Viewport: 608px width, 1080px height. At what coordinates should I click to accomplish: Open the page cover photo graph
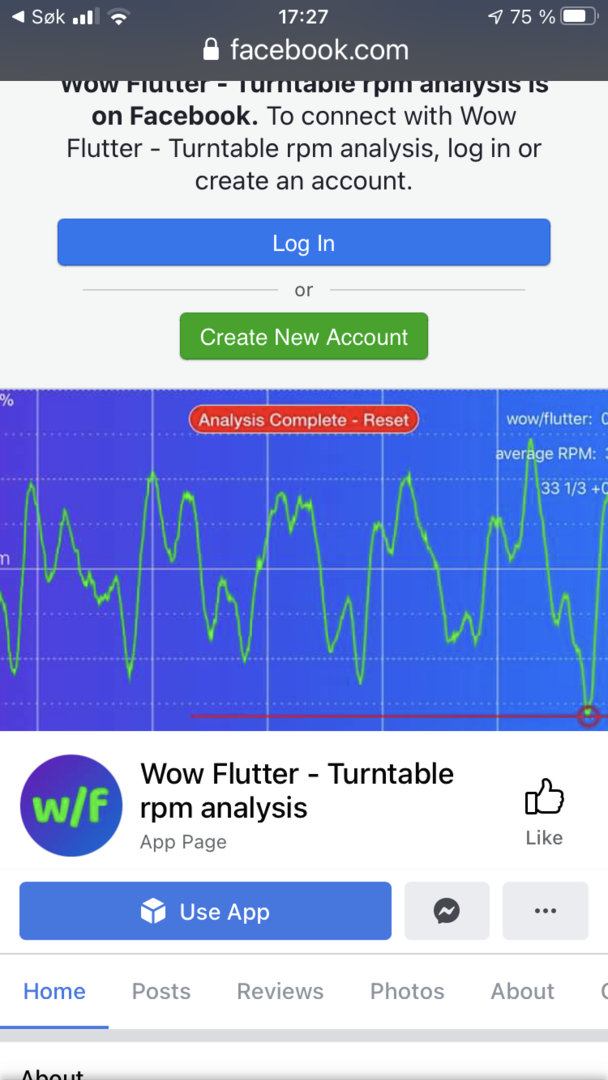pos(304,560)
